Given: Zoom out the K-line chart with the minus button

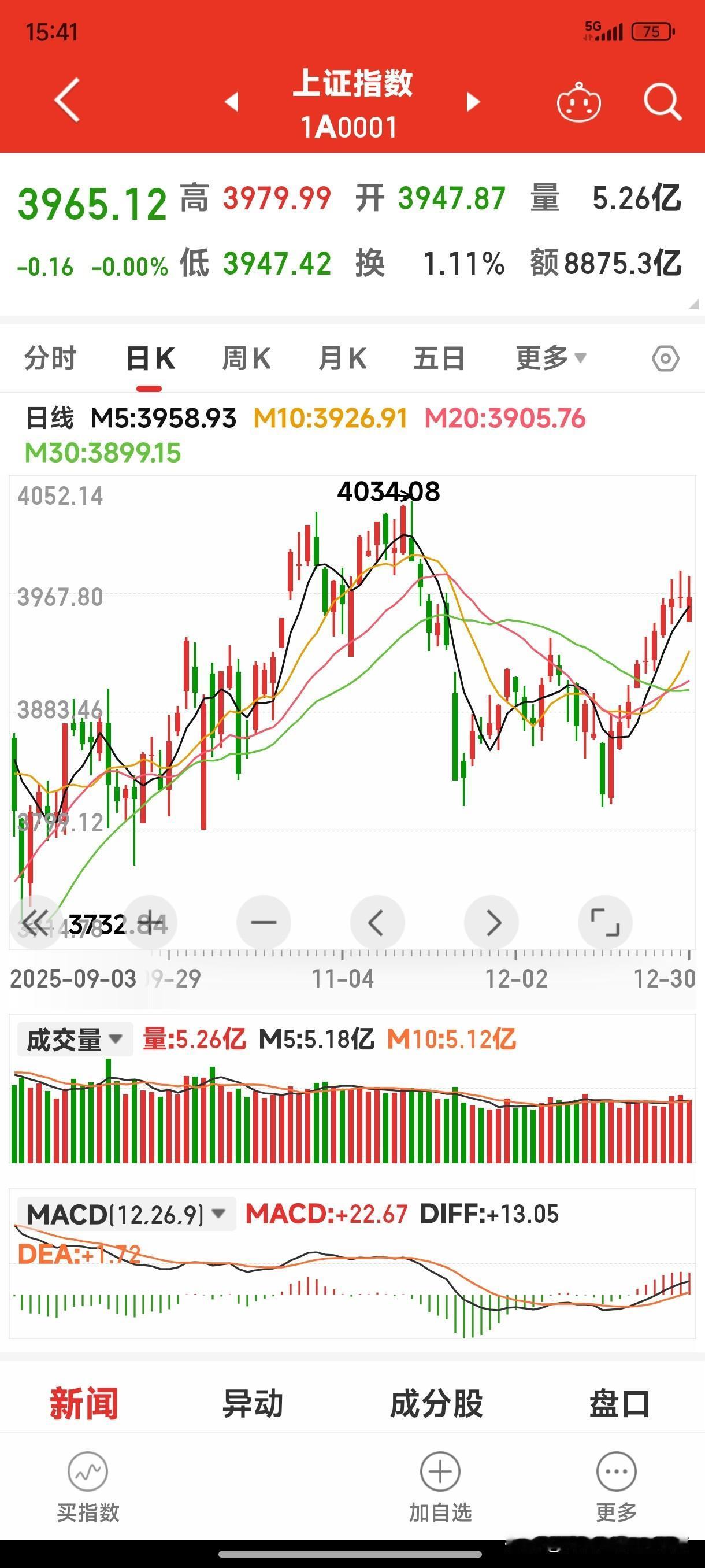Looking at the screenshot, I should click(x=264, y=922).
